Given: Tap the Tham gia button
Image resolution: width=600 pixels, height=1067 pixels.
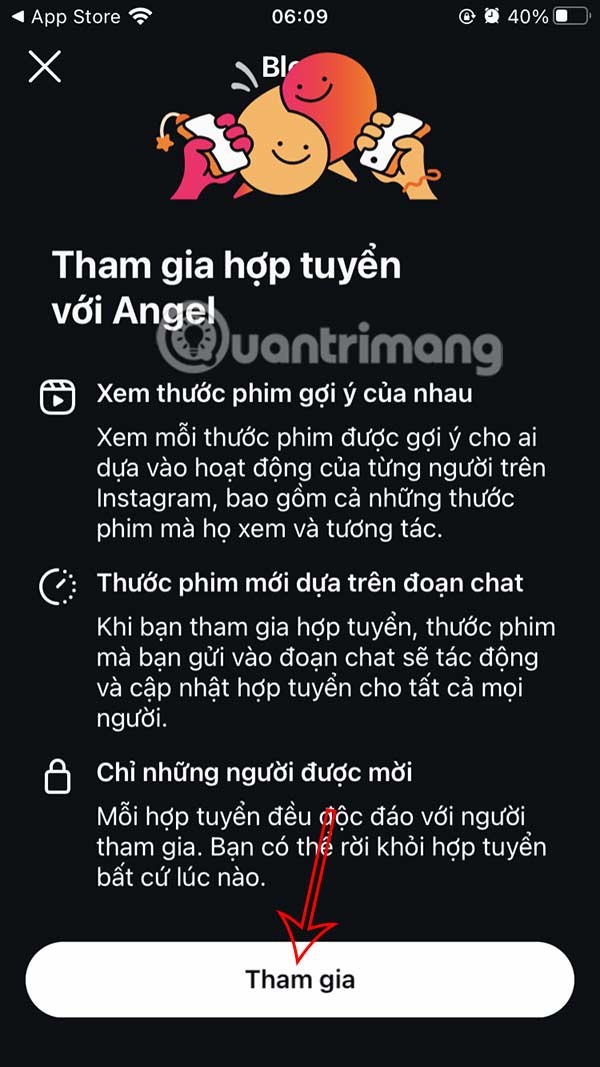Looking at the screenshot, I should (300, 979).
